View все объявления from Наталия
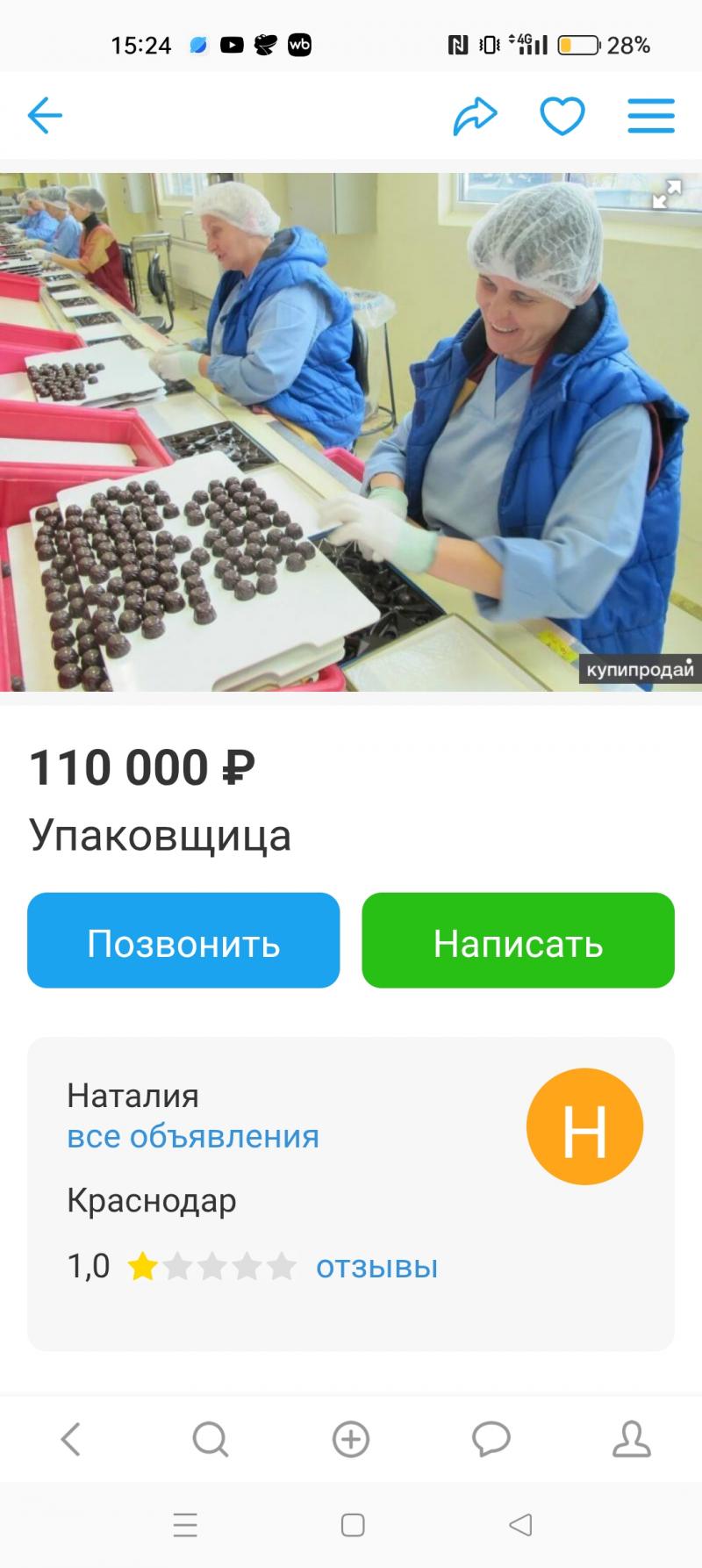The width and height of the screenshot is (702, 1568). [193, 1136]
